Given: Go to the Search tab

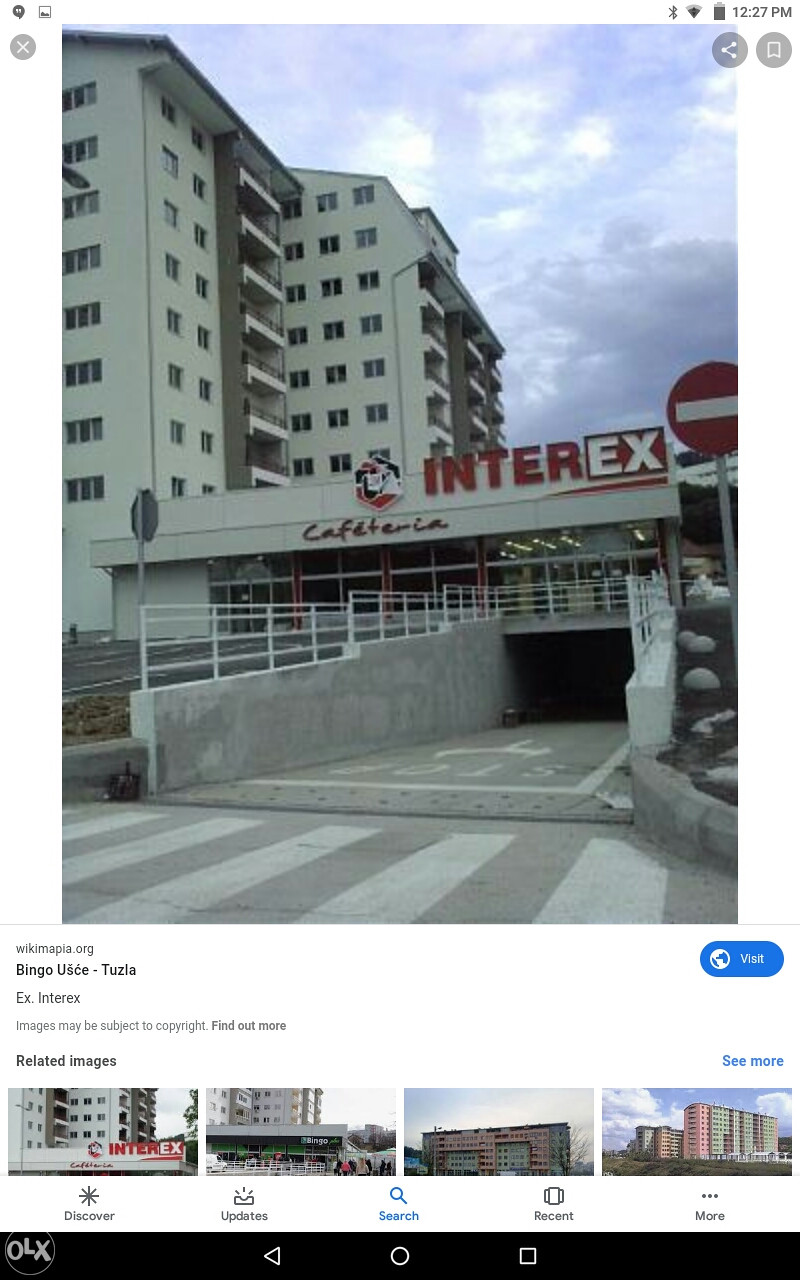Looking at the screenshot, I should pyautogui.click(x=398, y=1204).
